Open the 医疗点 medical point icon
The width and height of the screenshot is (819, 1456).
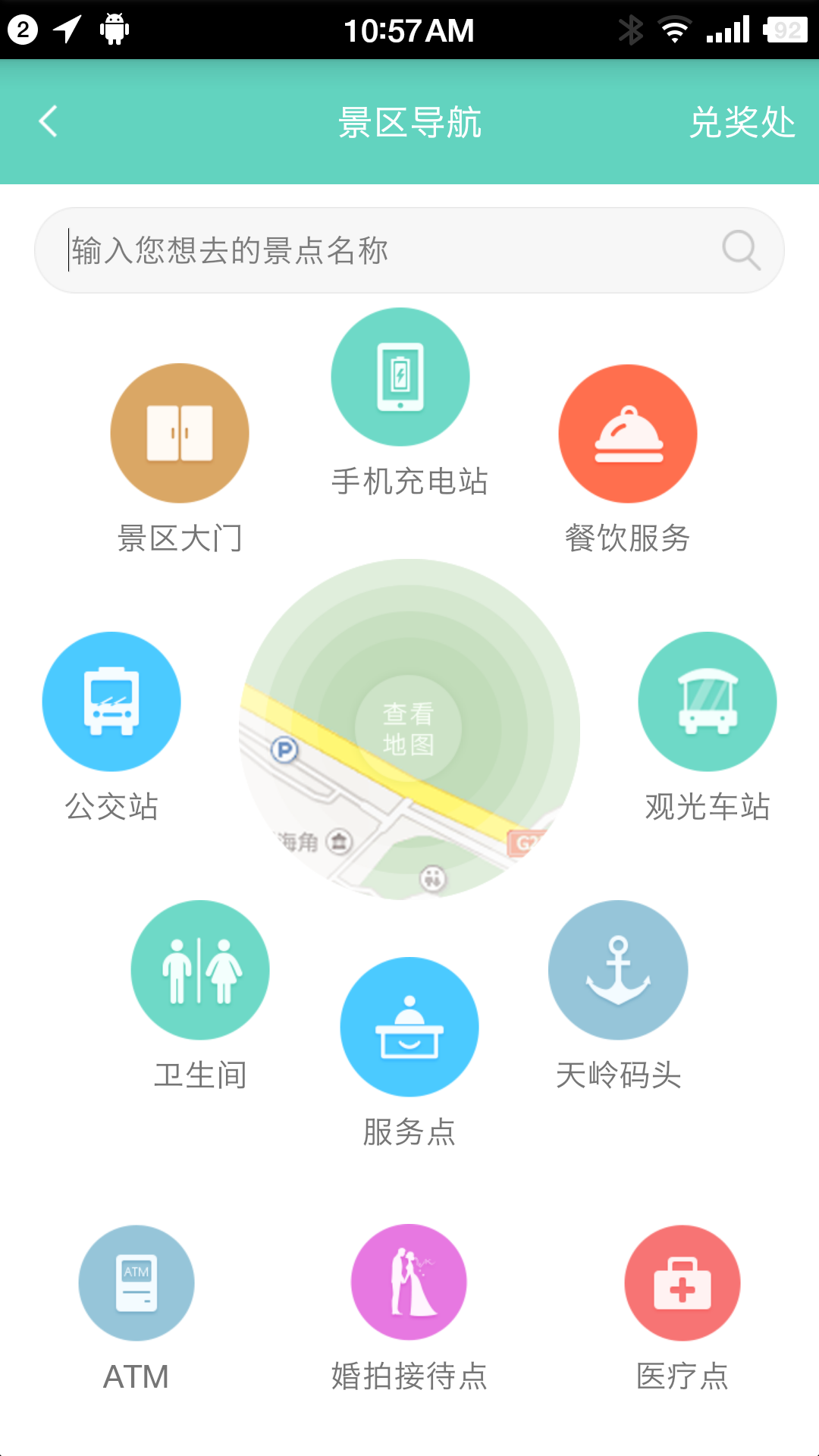682,1282
